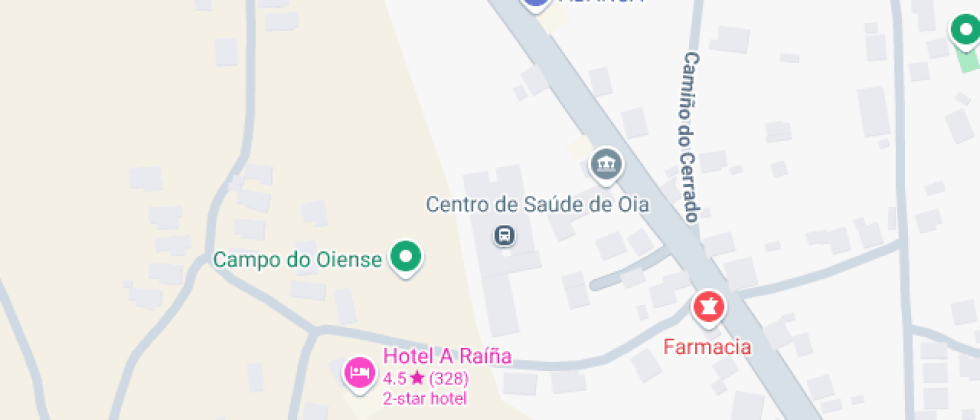Tap the Farmacia pharmacy marker
Screen dimensions: 980x420
[709, 306]
